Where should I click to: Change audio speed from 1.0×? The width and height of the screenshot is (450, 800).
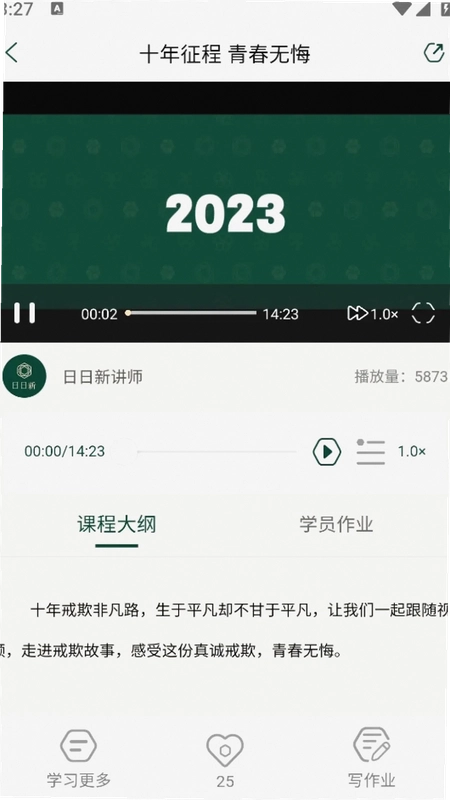412,451
